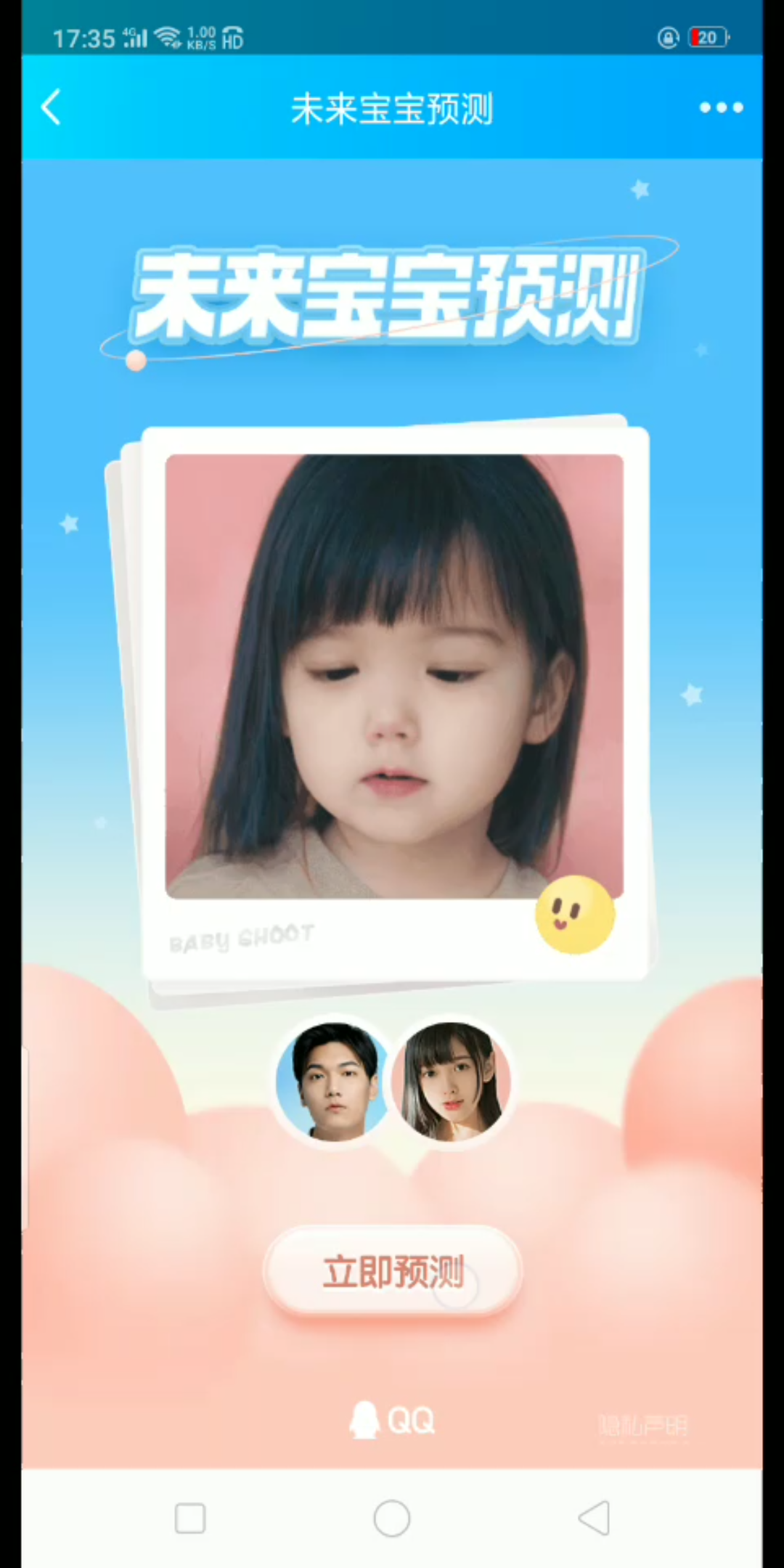Tap the 立即预测 button
The image size is (784, 1568).
393,1272
